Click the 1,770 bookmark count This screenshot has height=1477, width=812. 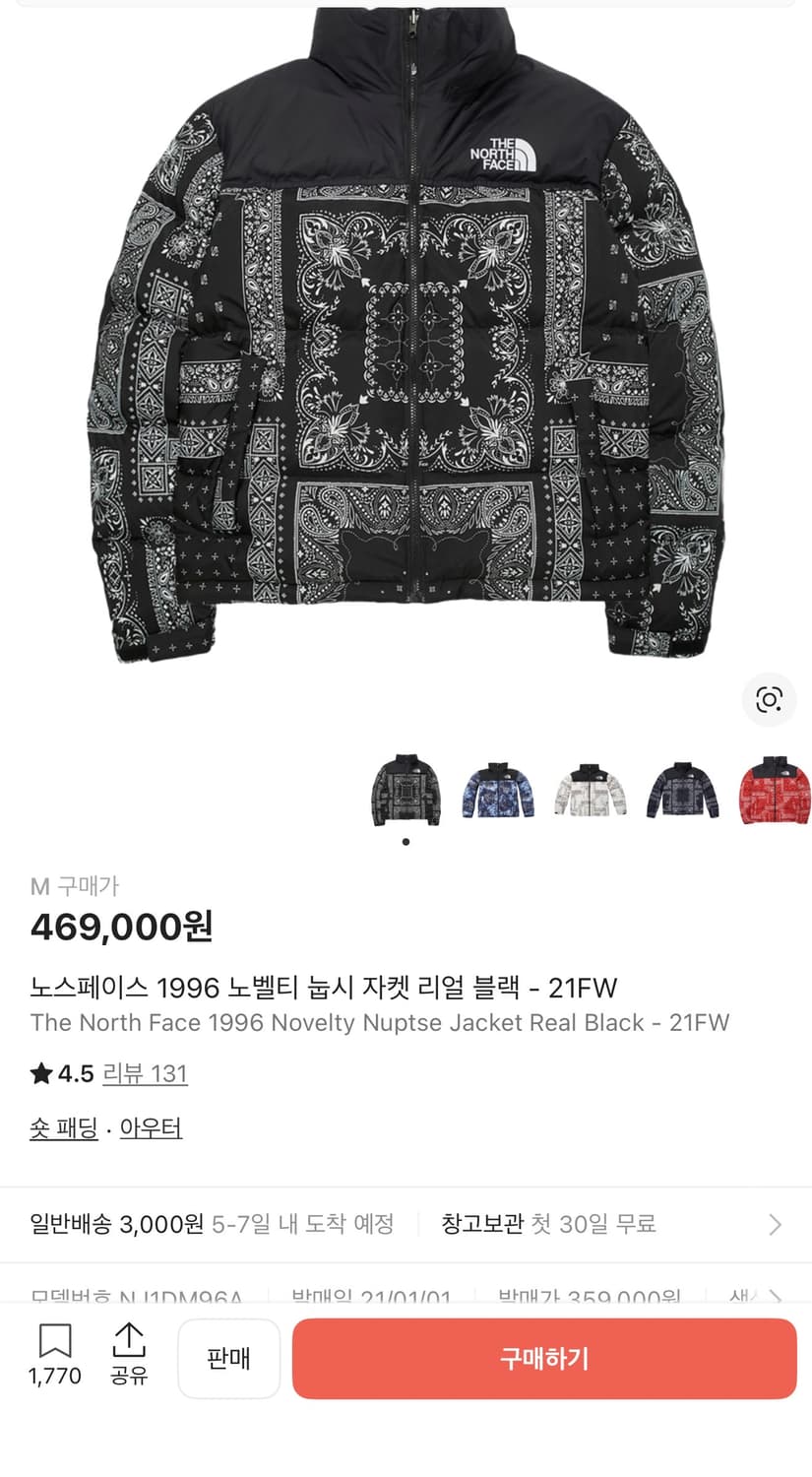coord(54,1377)
